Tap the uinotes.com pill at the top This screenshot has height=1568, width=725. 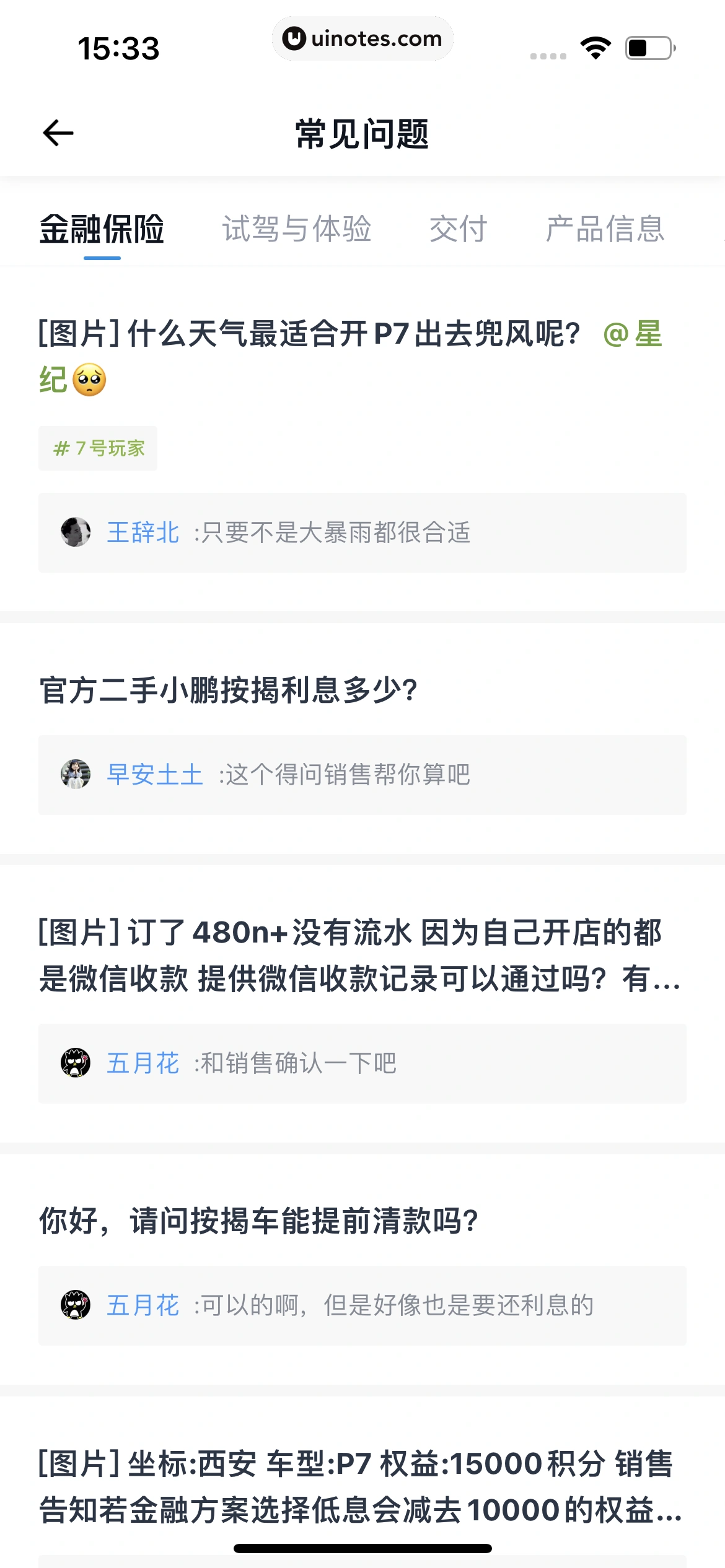[x=362, y=38]
